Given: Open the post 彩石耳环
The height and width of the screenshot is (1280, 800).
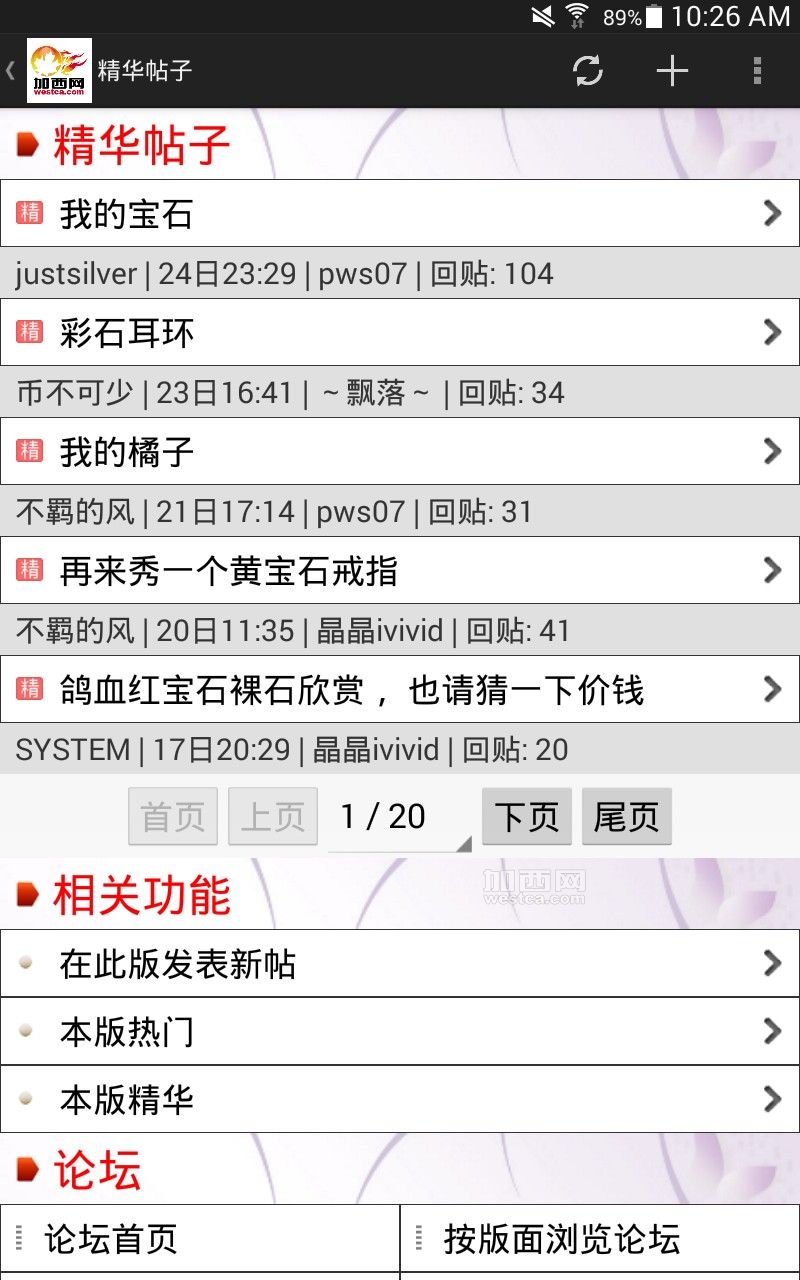Looking at the screenshot, I should click(400, 332).
